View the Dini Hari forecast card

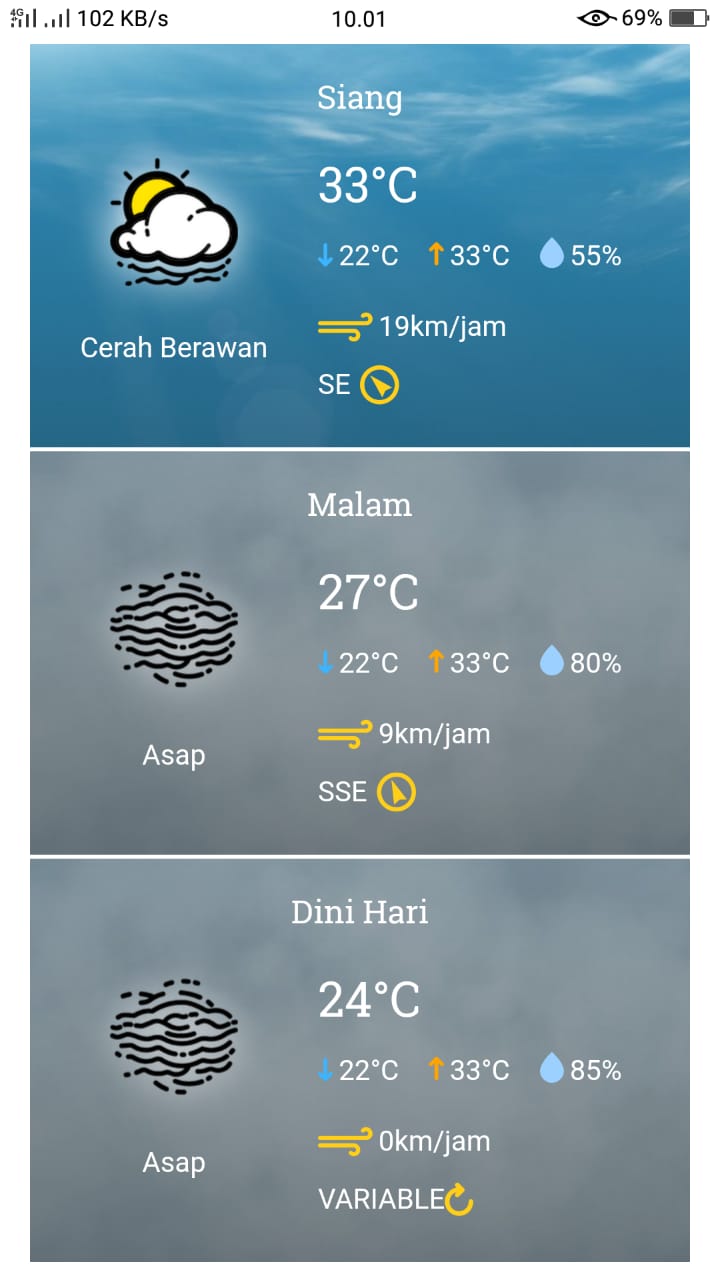(360, 1060)
